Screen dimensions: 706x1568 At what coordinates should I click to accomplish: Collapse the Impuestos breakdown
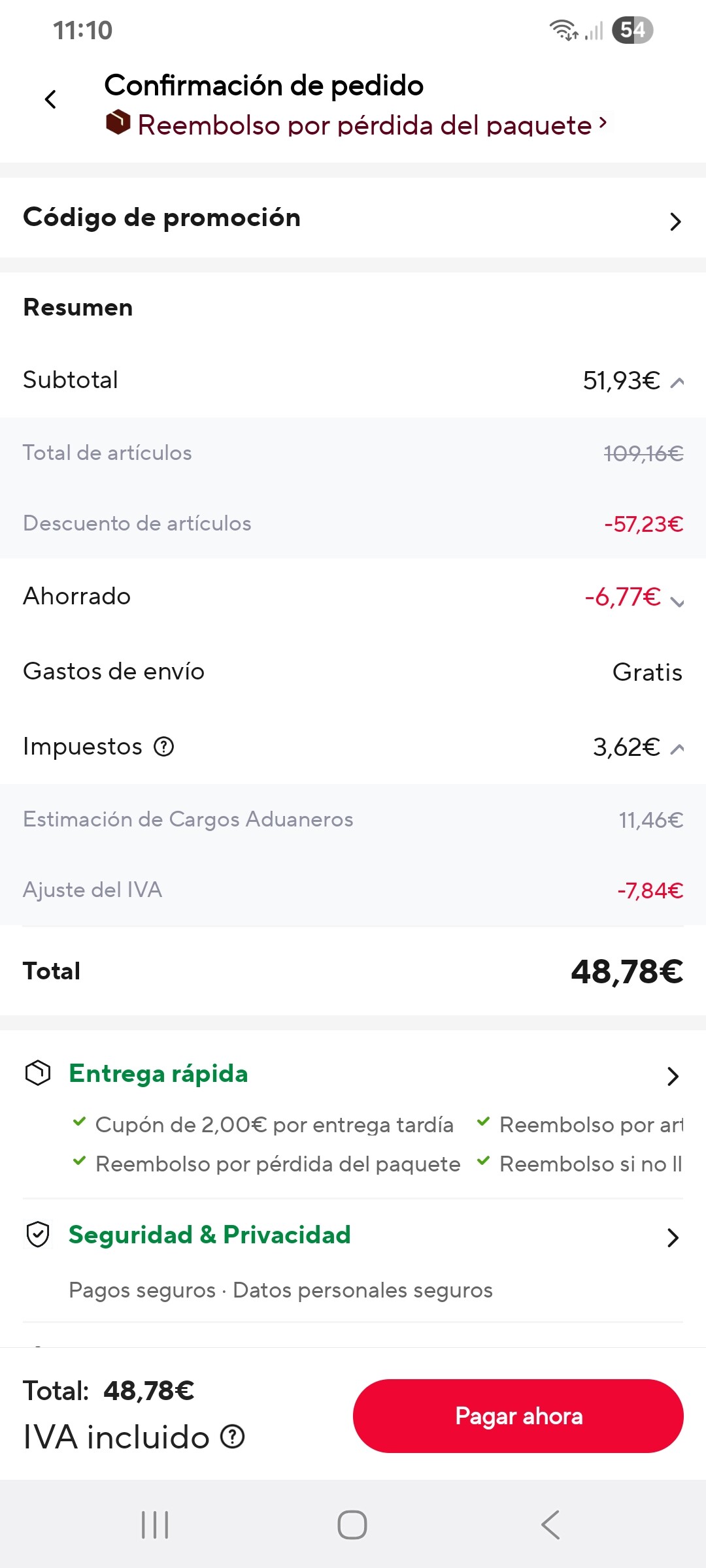678,748
